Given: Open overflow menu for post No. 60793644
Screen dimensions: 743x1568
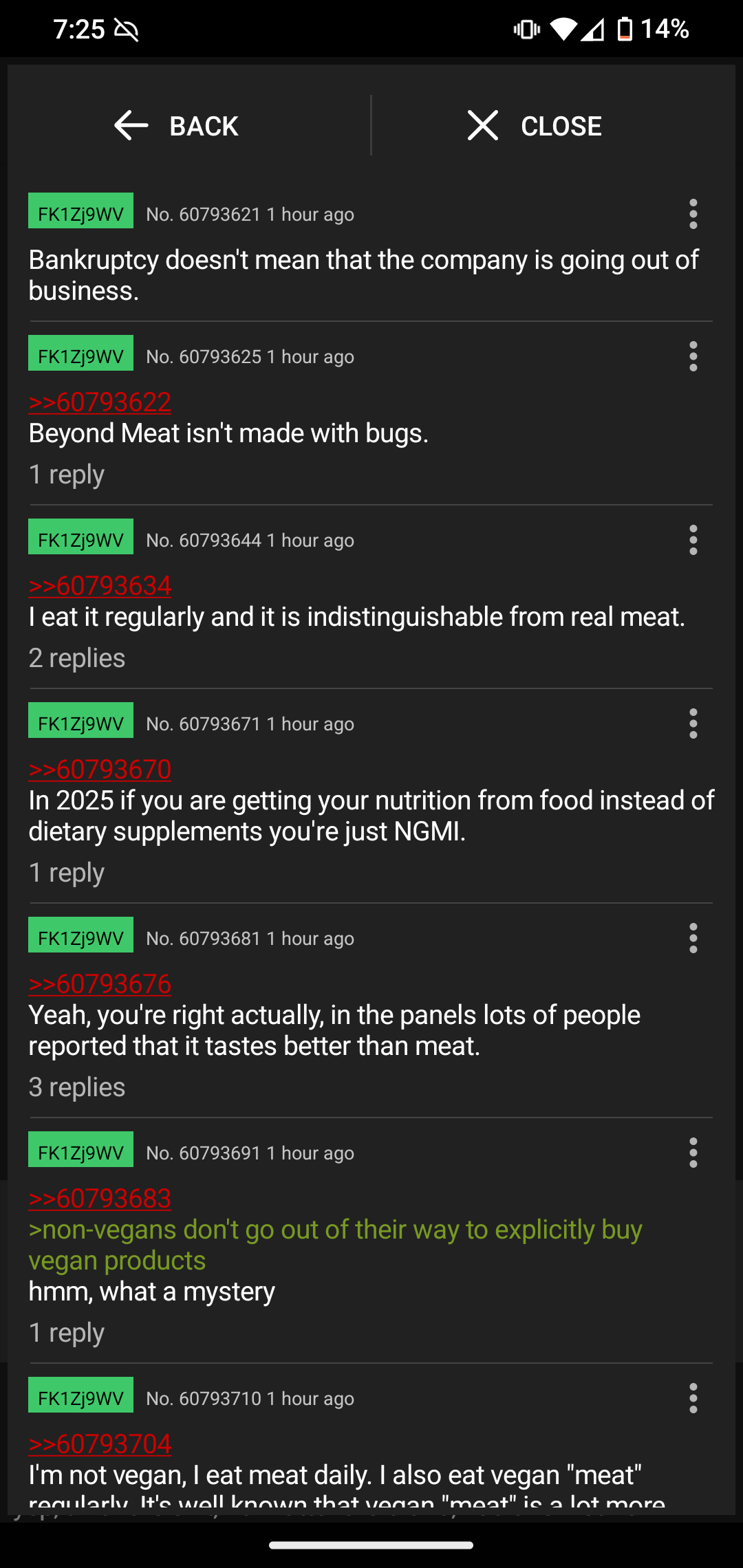Looking at the screenshot, I should click(x=693, y=541).
